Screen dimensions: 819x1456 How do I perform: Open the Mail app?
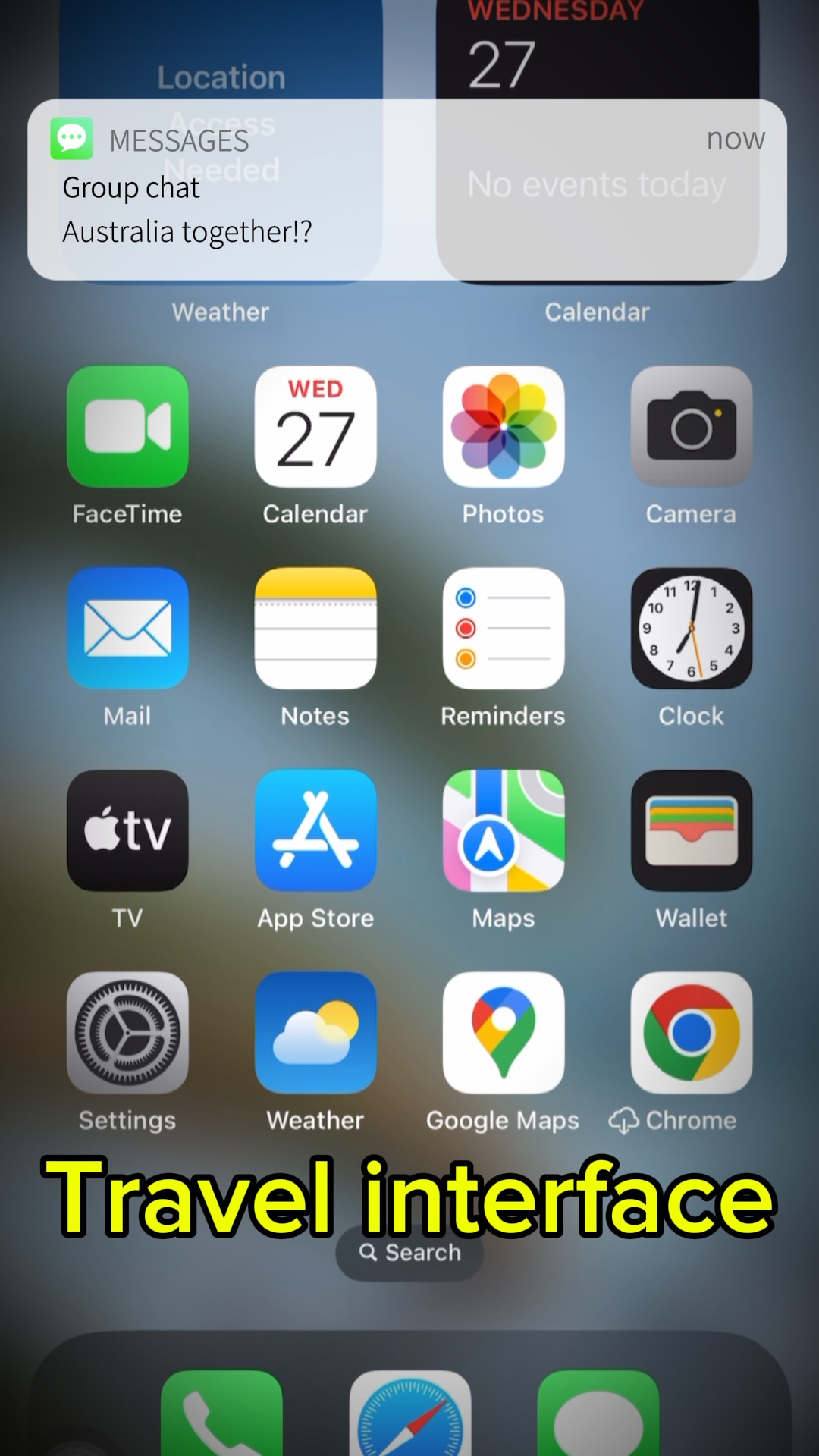[127, 629]
